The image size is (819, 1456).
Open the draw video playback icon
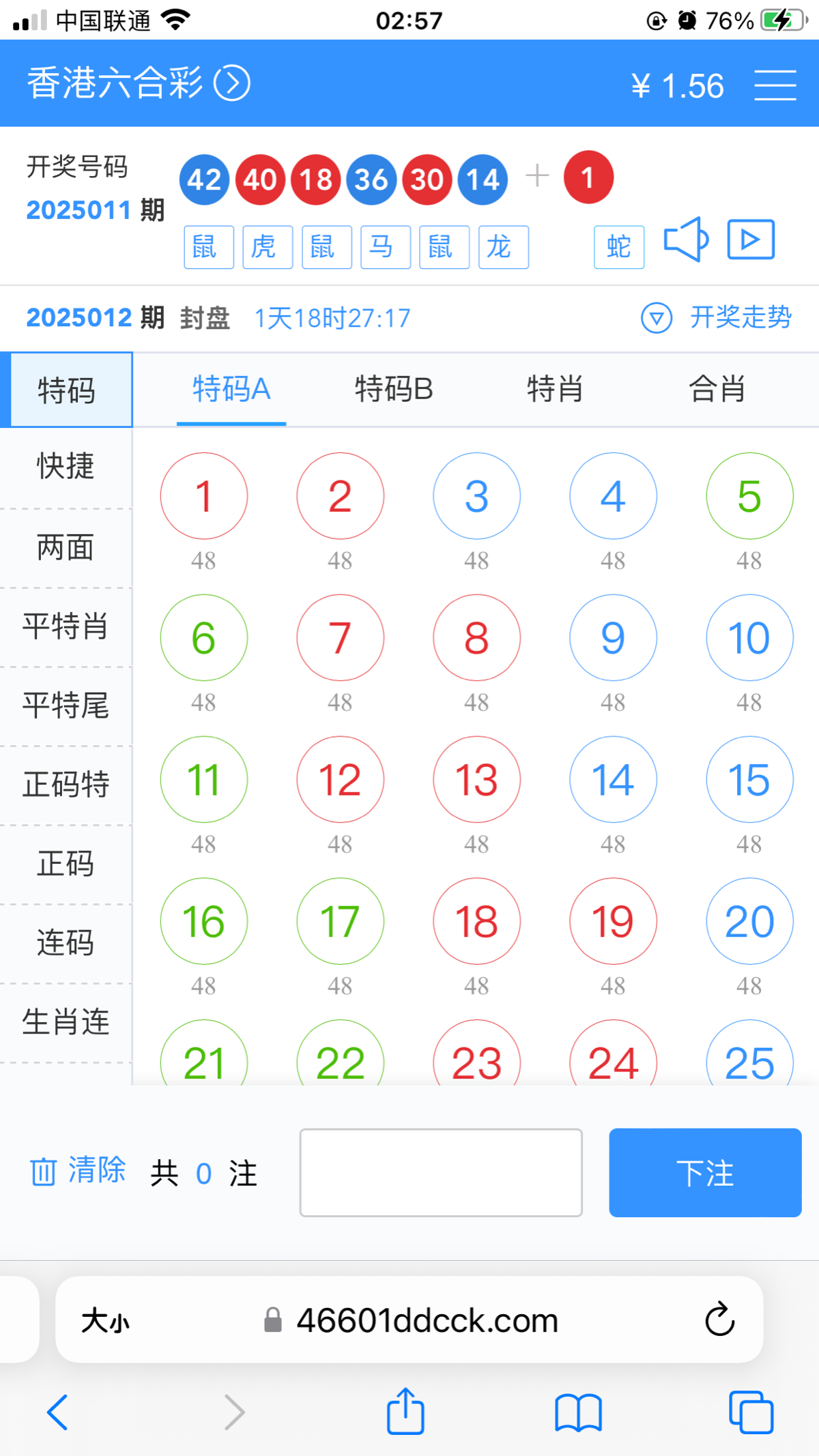[x=751, y=239]
